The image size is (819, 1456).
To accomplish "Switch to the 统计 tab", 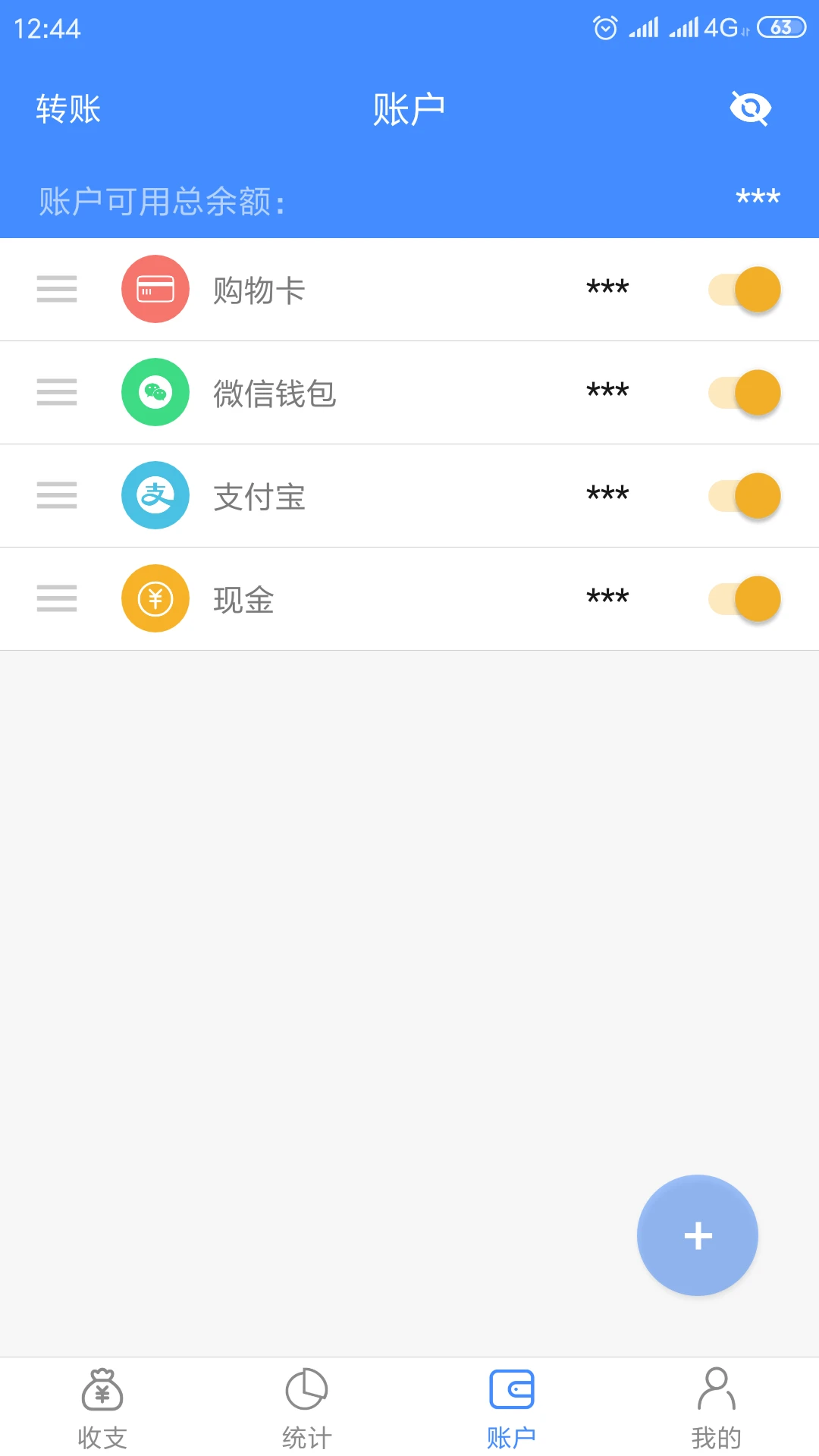I will coord(307,1407).
